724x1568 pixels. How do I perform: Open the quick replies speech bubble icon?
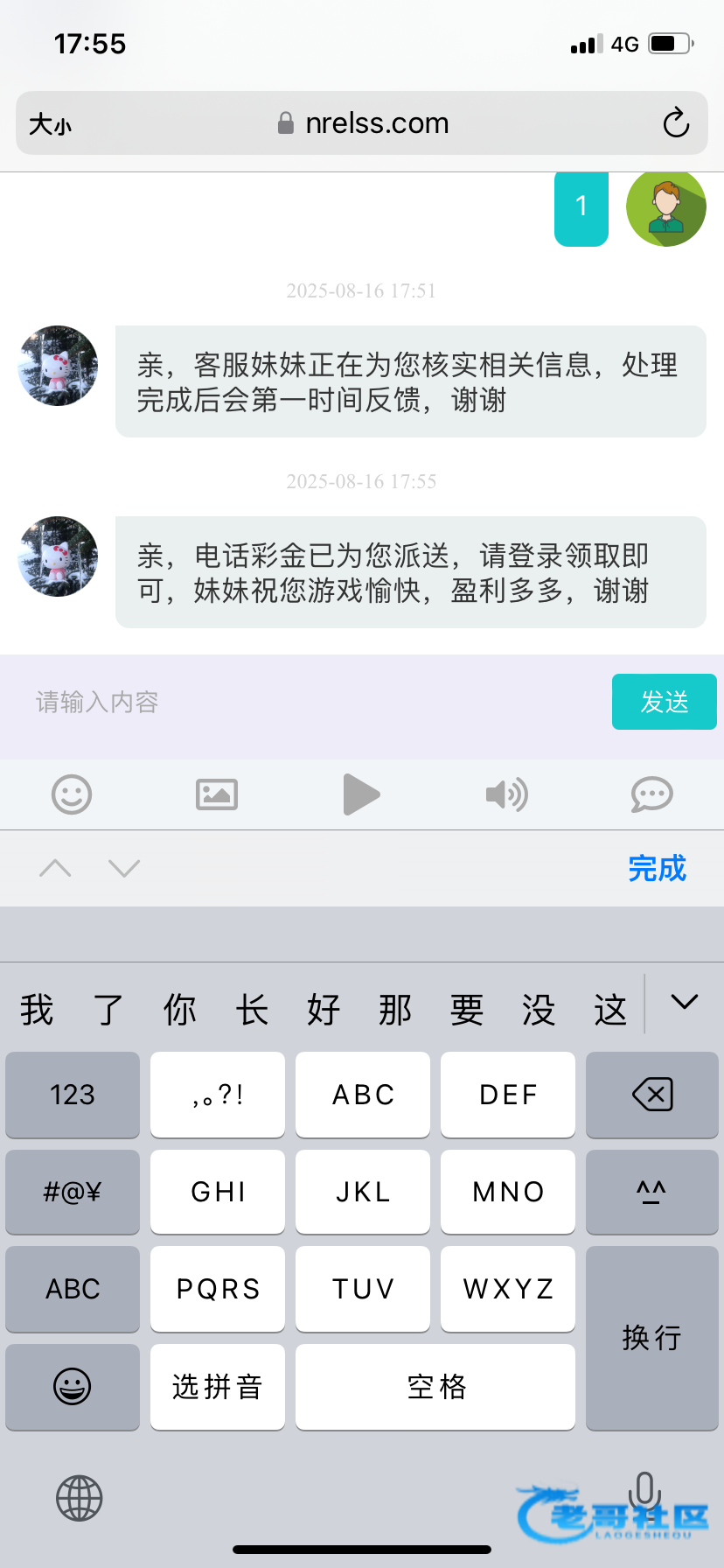click(x=651, y=794)
